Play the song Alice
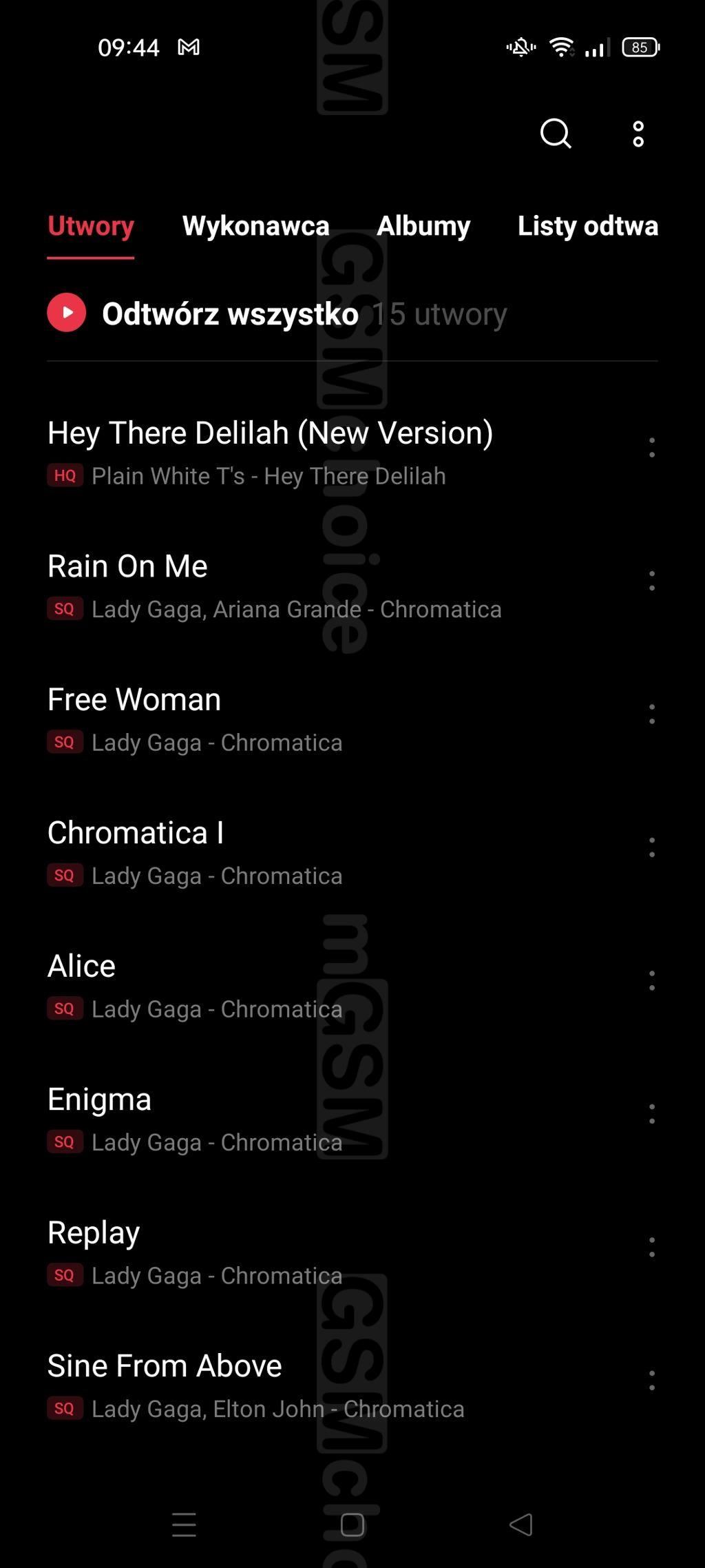This screenshot has height=1568, width=705. click(82, 966)
